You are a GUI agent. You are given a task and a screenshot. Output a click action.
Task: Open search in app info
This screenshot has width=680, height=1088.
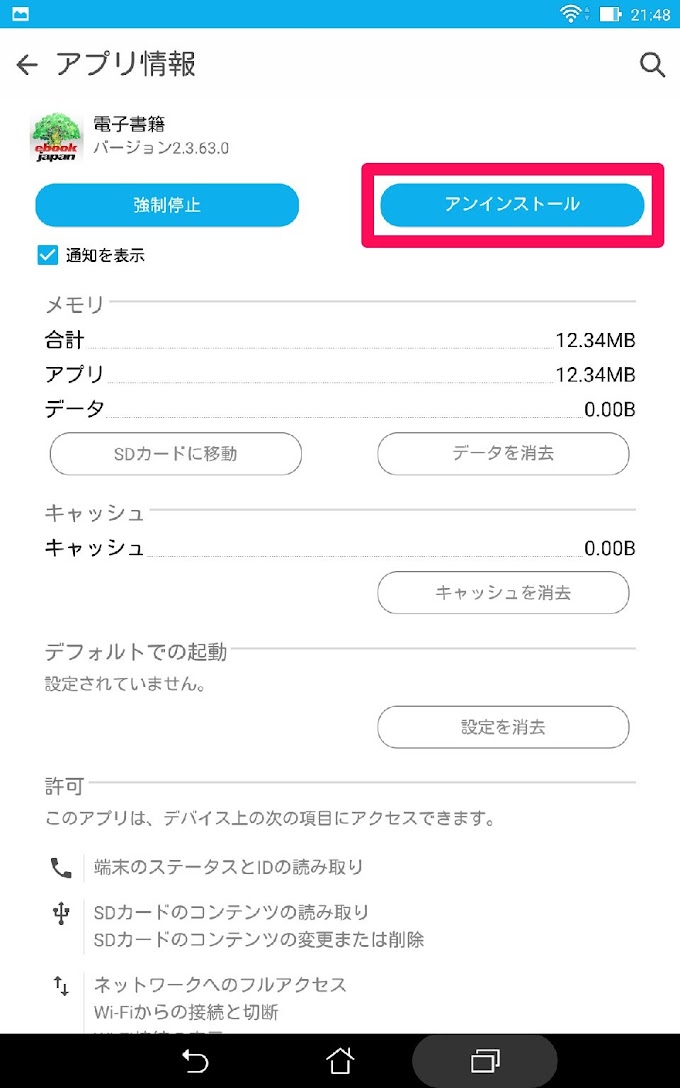pyautogui.click(x=652, y=65)
